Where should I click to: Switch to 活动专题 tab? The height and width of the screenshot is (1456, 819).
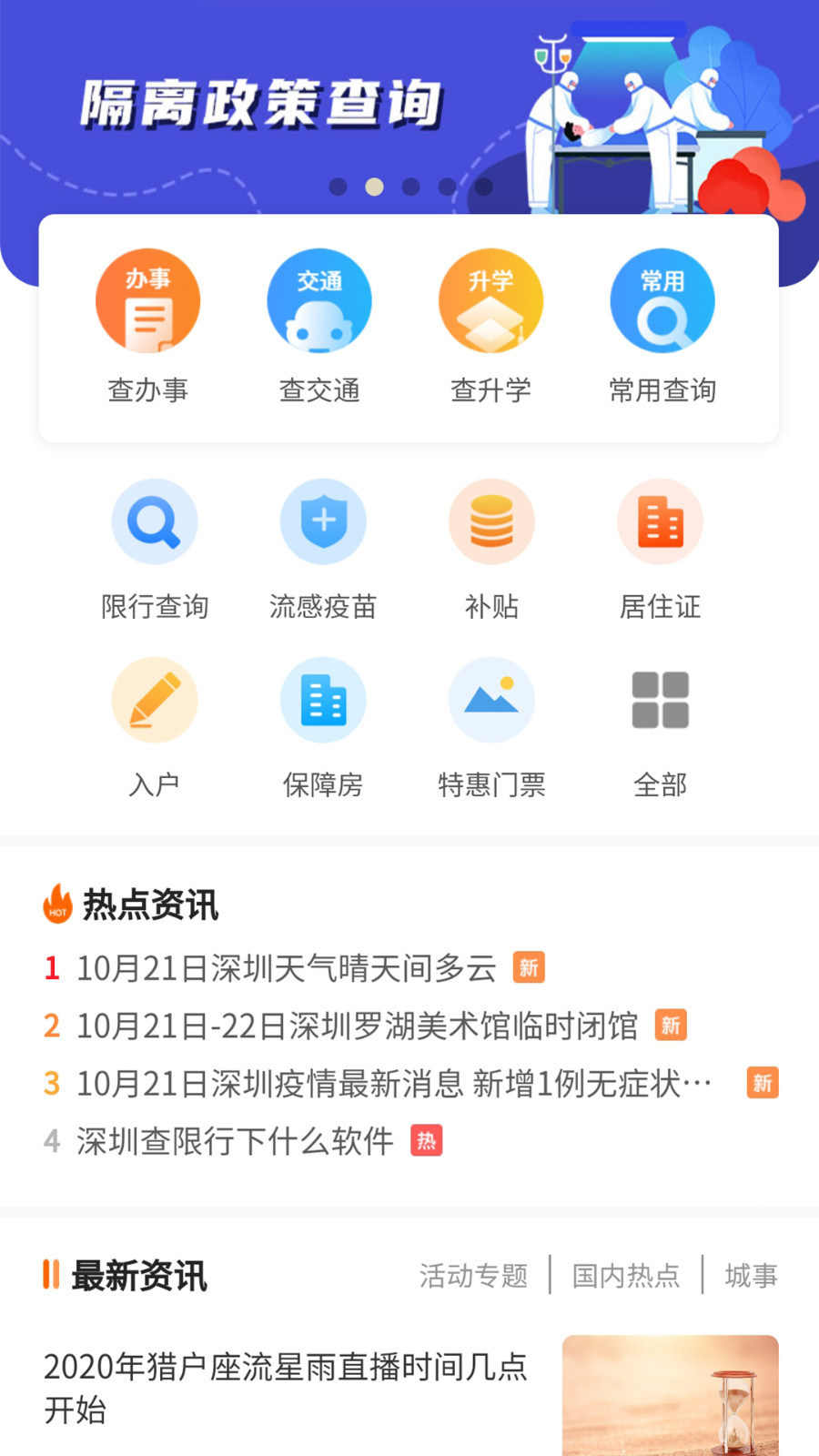[473, 1276]
